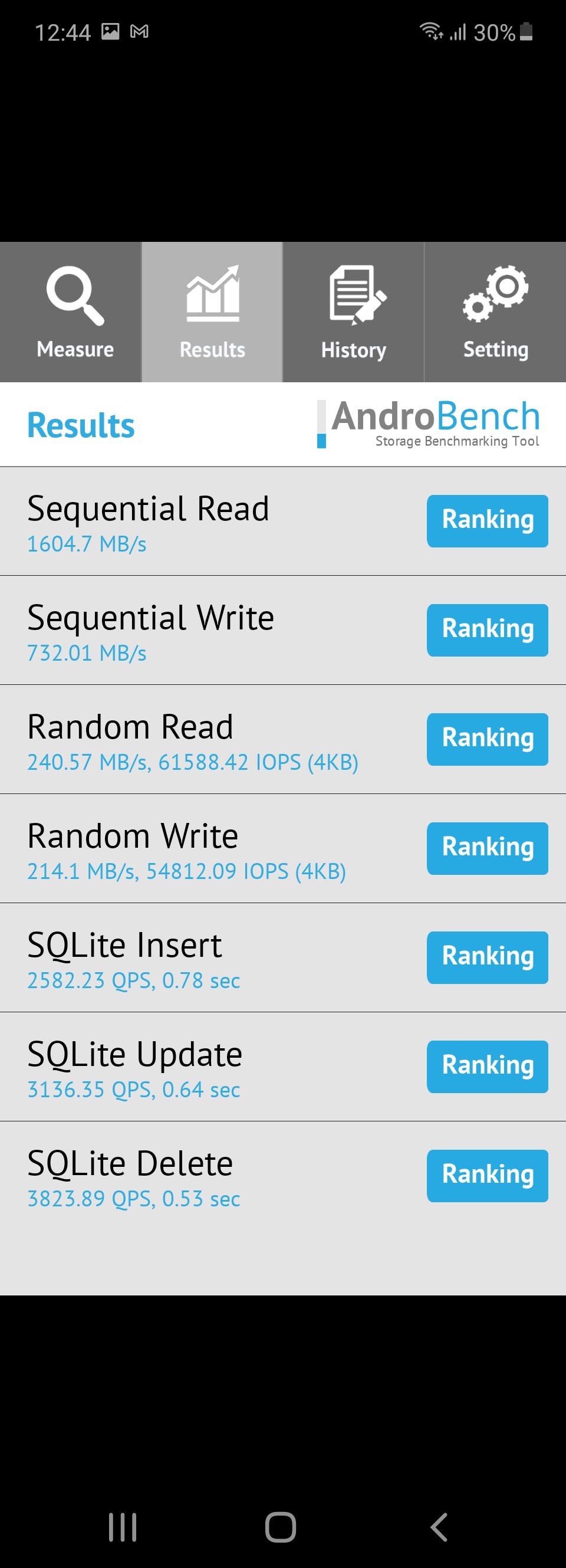Tap the system home button
This screenshot has height=1568, width=566.
pyautogui.click(x=281, y=1527)
